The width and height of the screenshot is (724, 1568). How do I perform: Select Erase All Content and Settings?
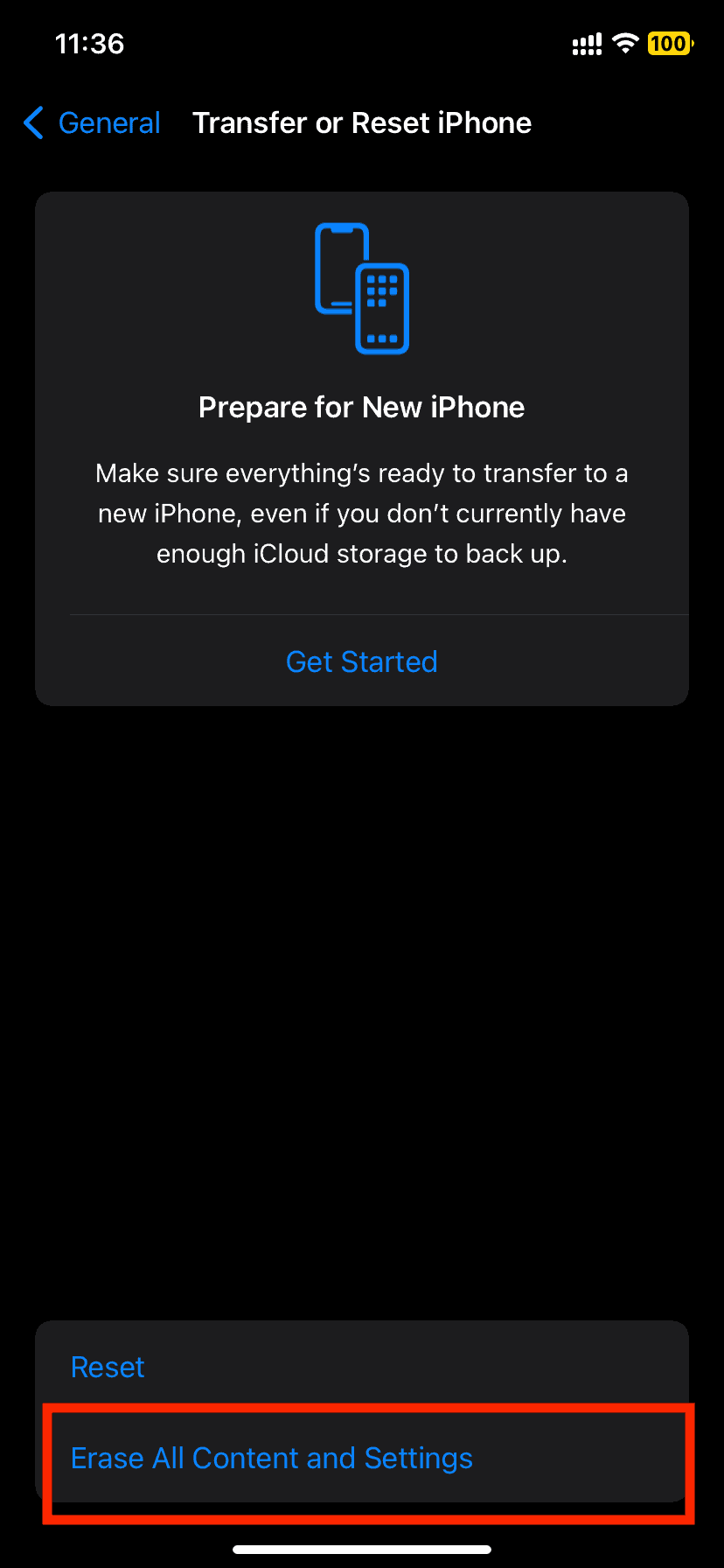pos(362,1458)
